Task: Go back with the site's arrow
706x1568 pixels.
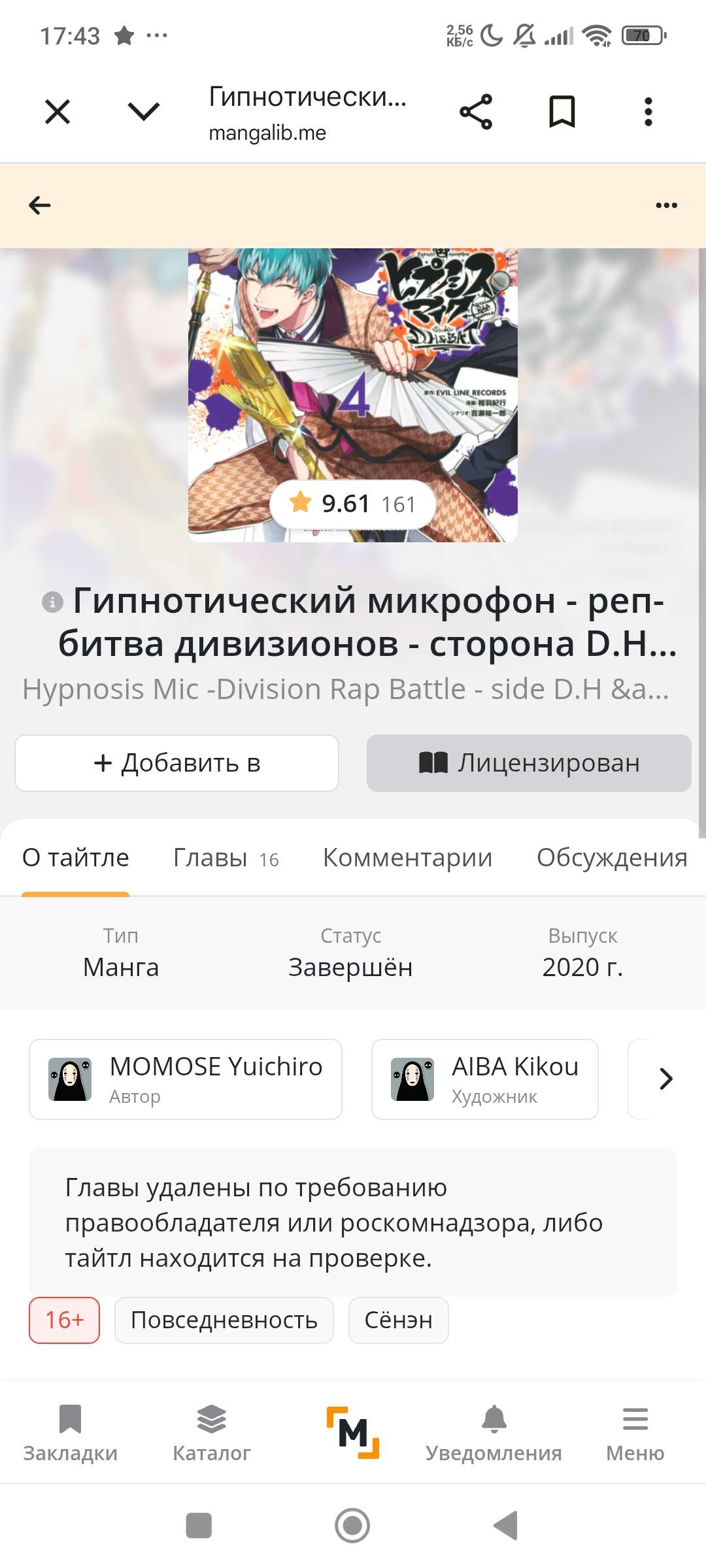Action: pyautogui.click(x=40, y=206)
